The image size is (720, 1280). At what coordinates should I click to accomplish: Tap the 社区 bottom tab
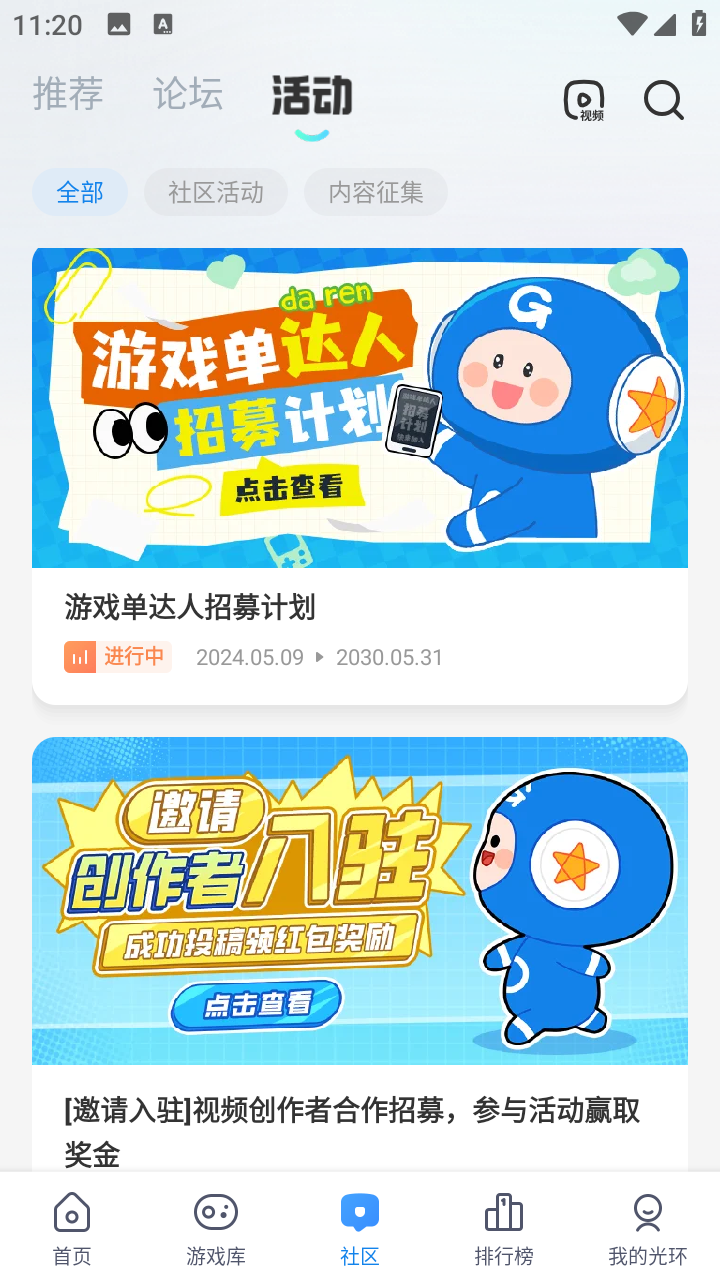[x=360, y=1229]
